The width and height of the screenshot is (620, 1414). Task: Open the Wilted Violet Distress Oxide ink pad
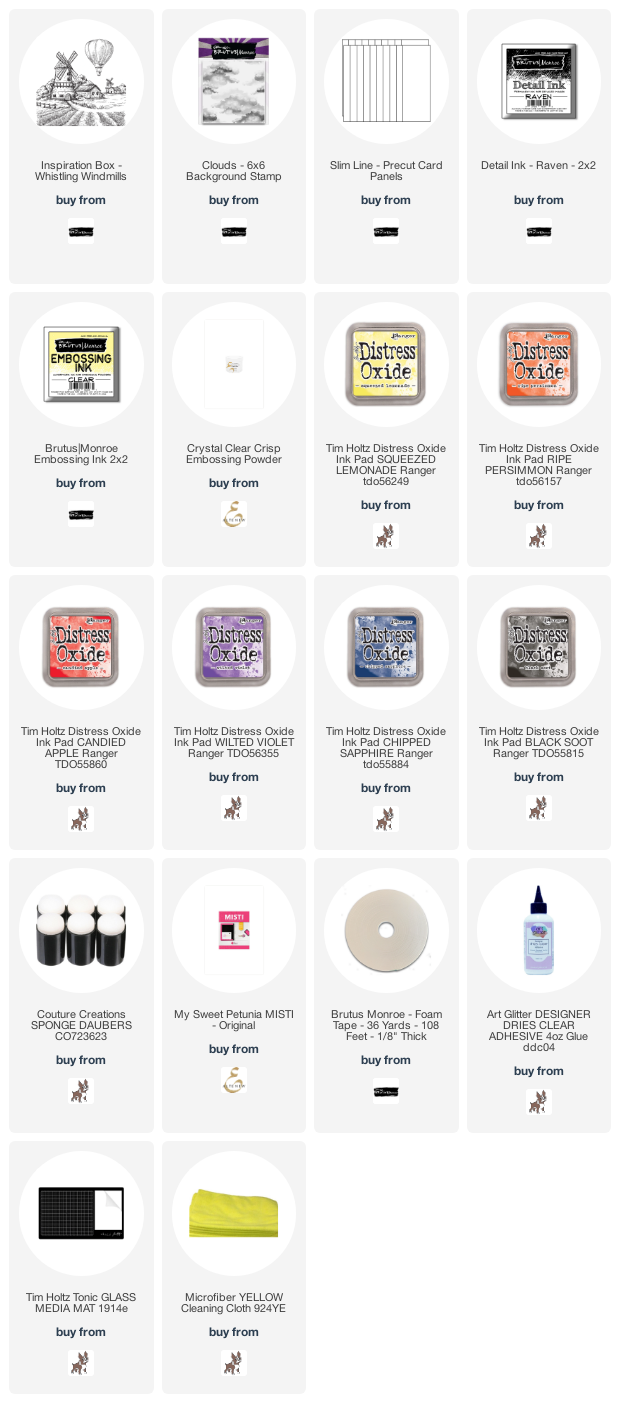click(233, 648)
